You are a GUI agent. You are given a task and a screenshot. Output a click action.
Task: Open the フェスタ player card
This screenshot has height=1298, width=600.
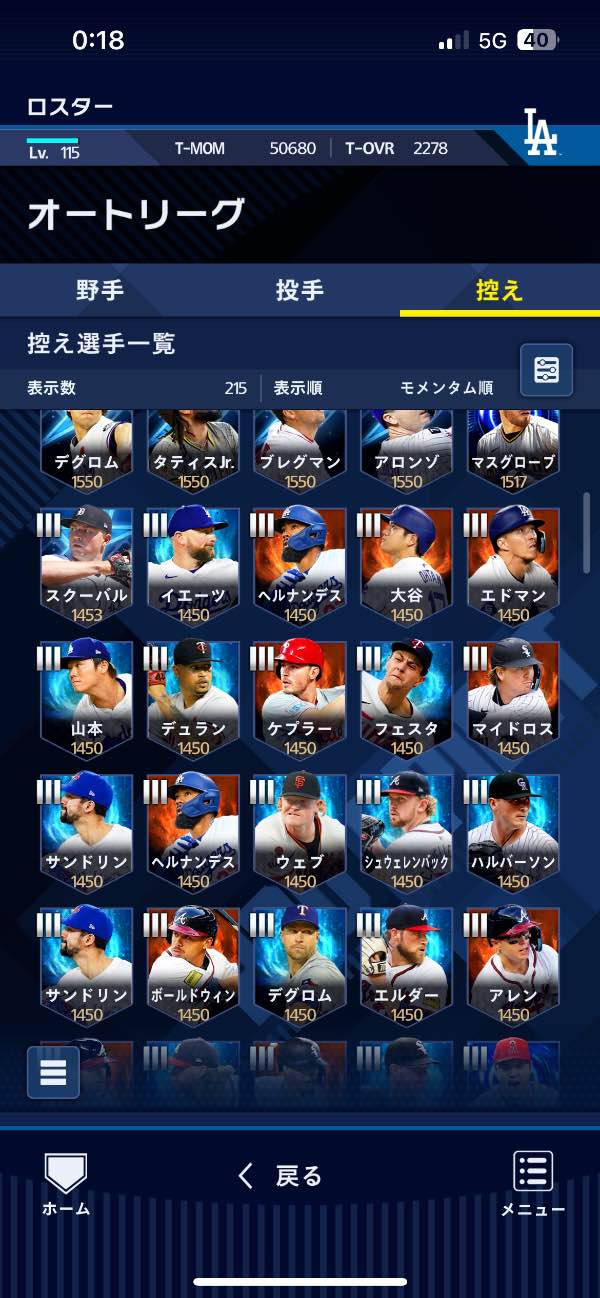click(407, 698)
